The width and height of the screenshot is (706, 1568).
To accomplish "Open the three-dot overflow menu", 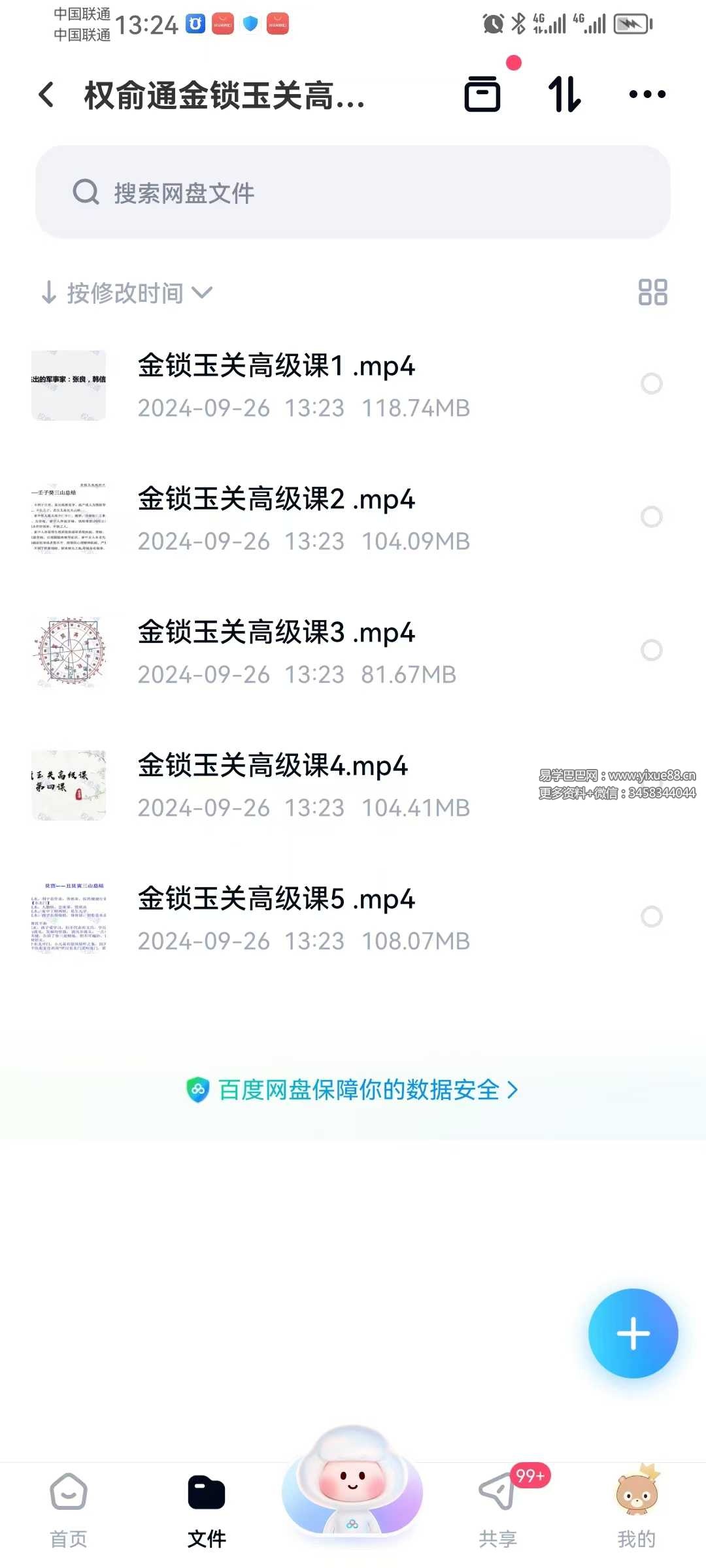I will [647, 95].
